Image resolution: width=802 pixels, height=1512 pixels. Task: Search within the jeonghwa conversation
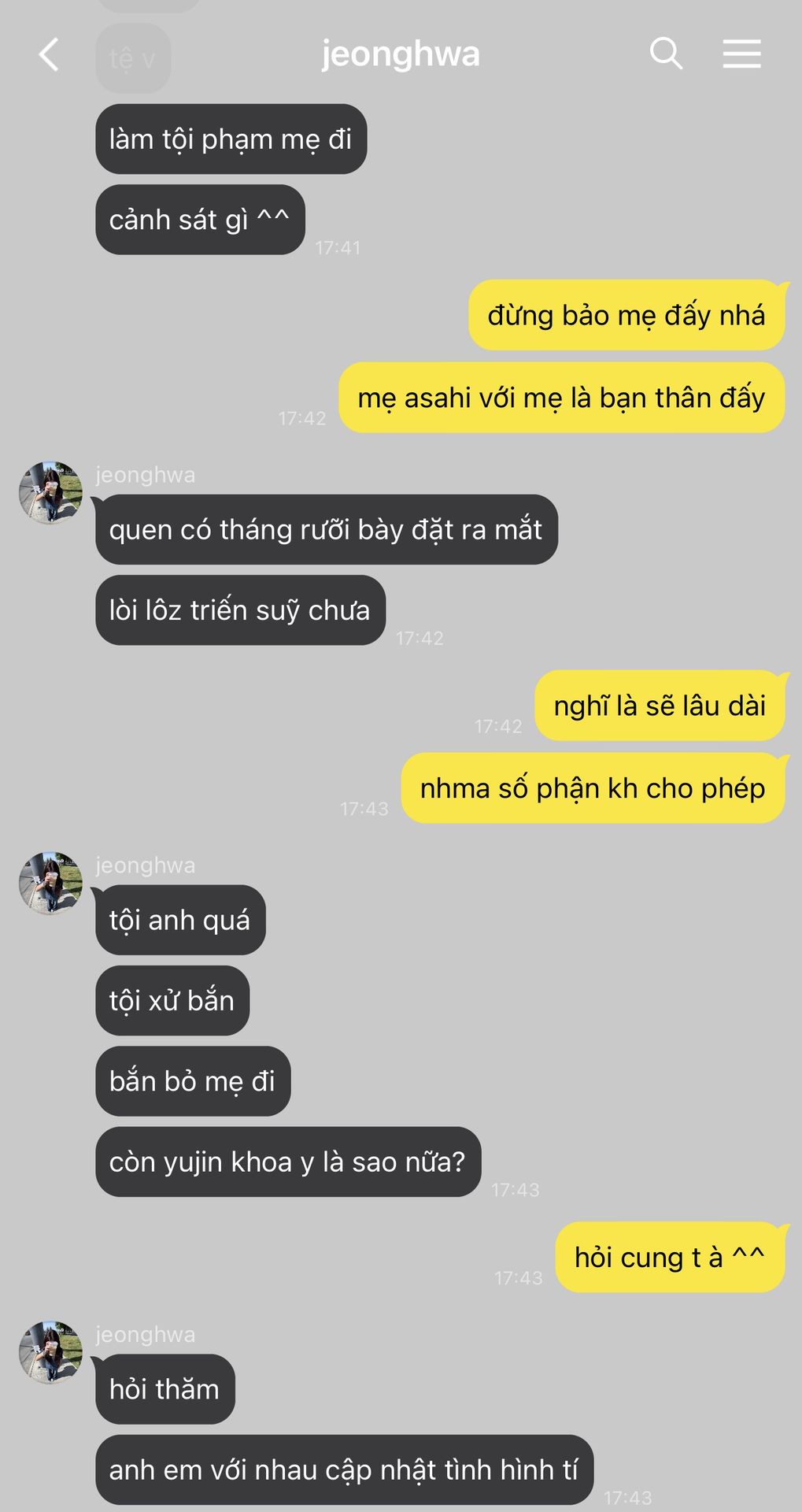click(x=666, y=54)
